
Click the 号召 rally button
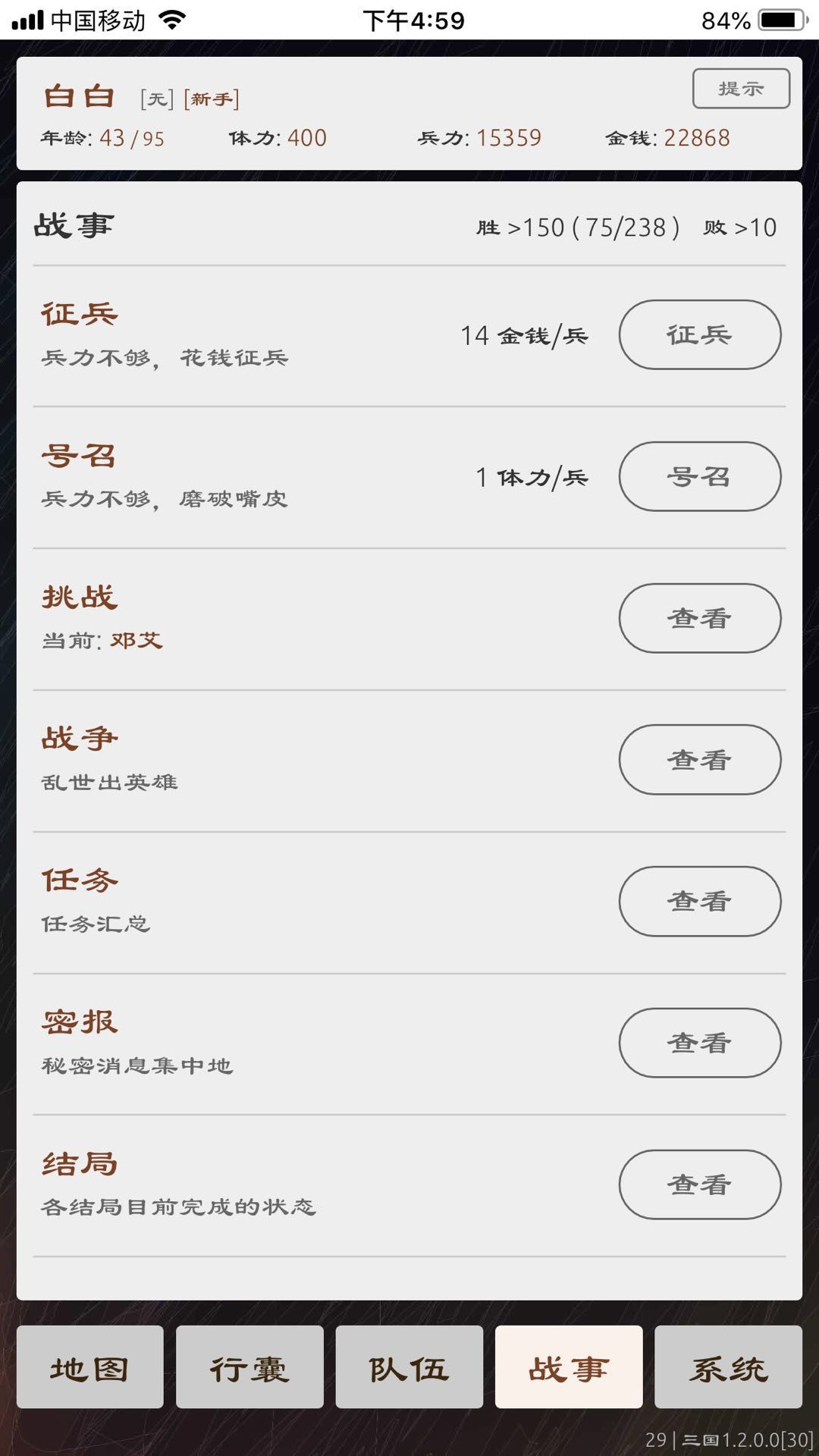point(698,476)
